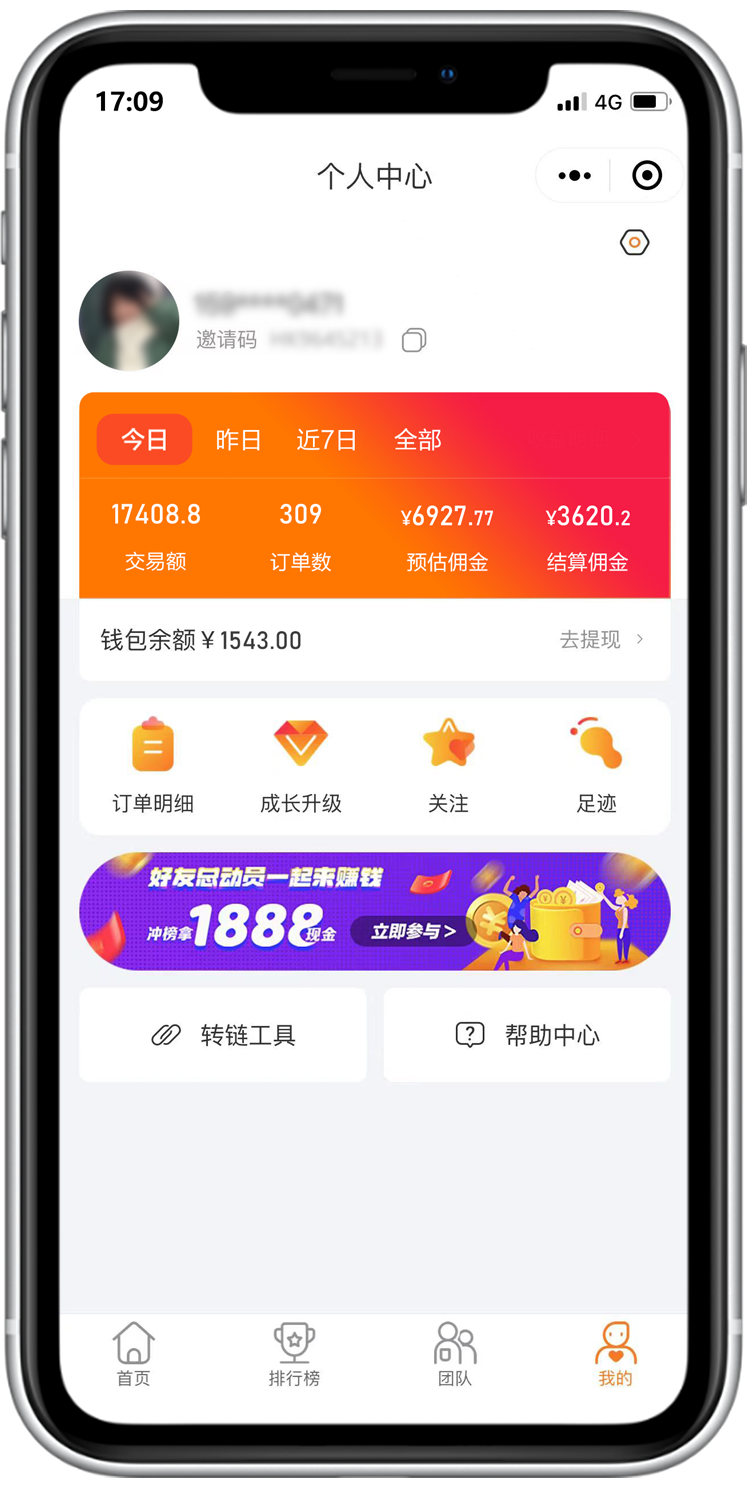Open the 团队 tab
Image resolution: width=750 pixels, height=1488 pixels.
coord(455,1354)
